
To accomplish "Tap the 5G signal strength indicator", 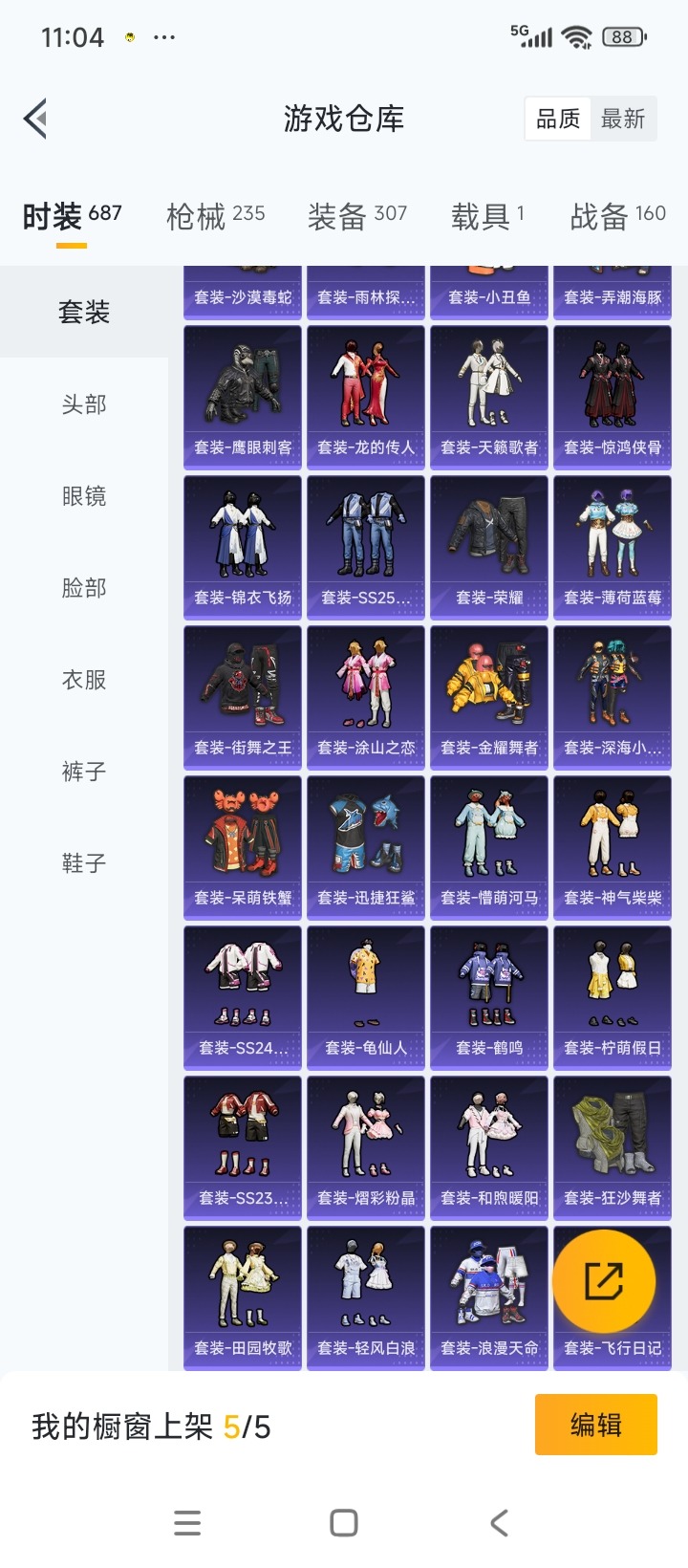I will 531,36.
